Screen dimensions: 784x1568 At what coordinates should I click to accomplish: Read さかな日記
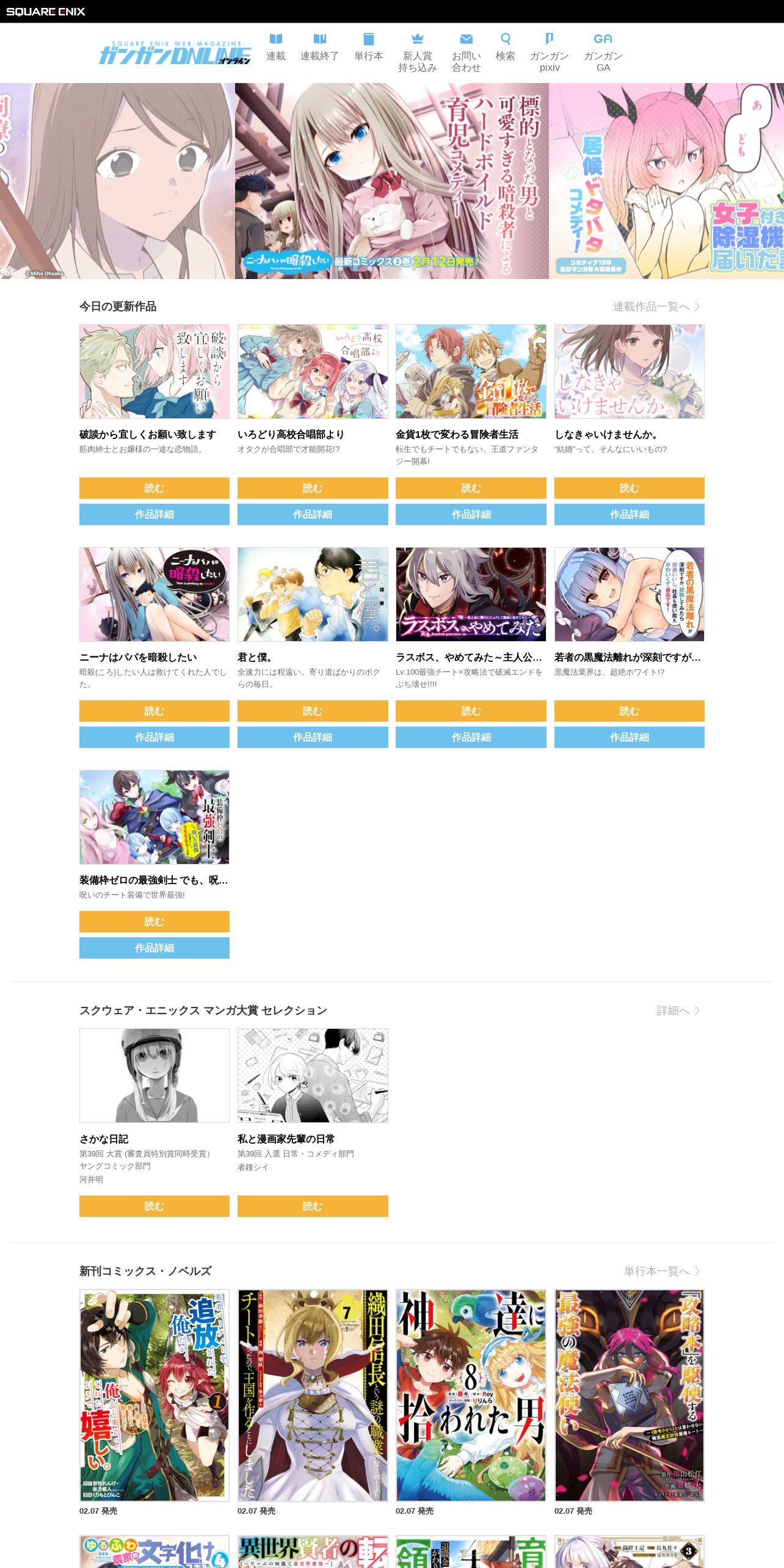pos(154,1206)
